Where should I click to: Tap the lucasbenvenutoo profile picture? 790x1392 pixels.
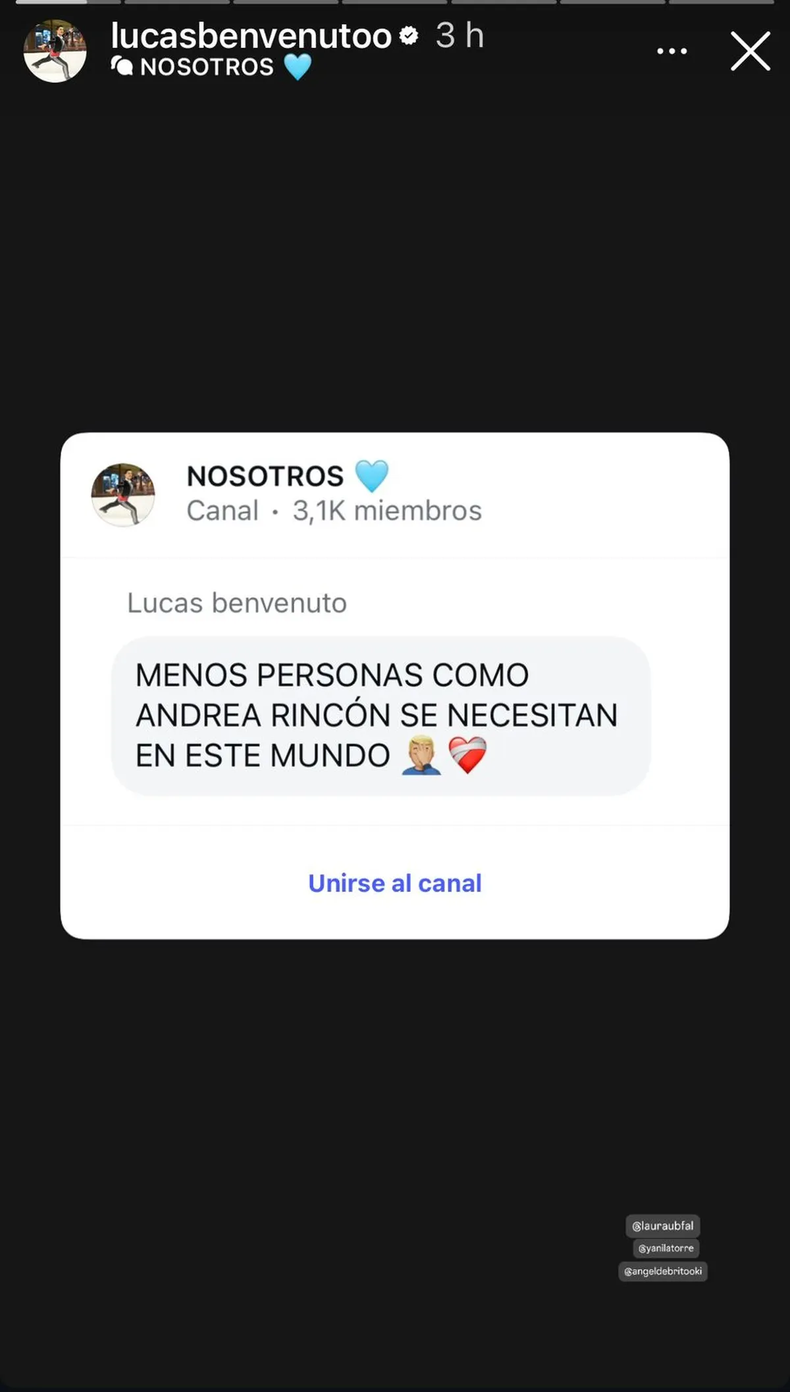(55, 50)
